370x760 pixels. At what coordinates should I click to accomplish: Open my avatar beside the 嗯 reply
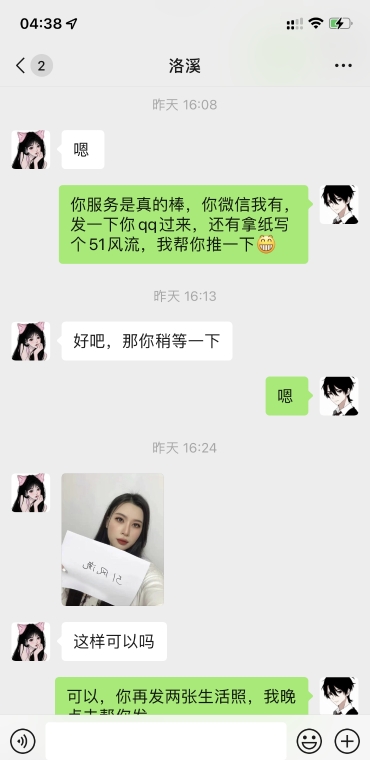[x=339, y=396]
